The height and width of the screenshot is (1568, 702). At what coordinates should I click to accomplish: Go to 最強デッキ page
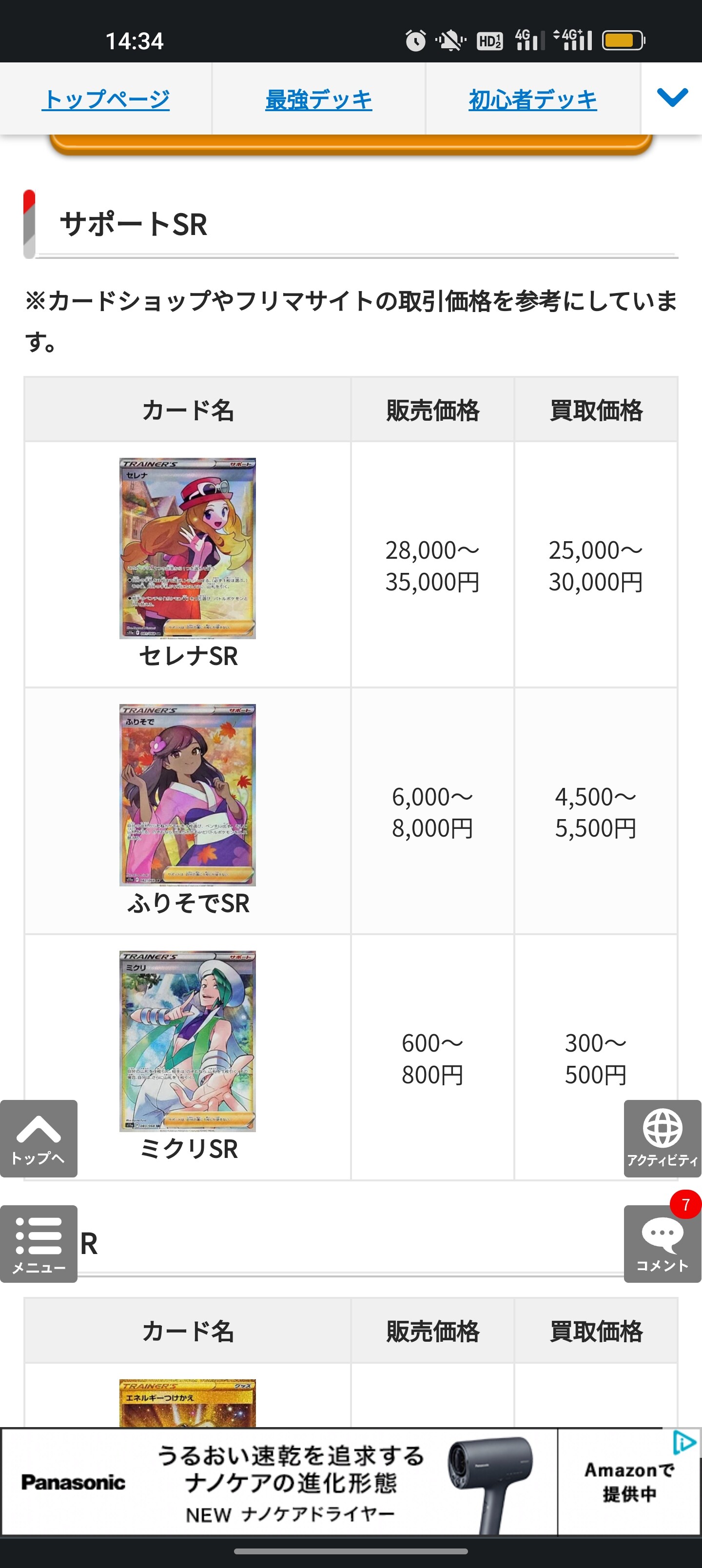click(318, 99)
